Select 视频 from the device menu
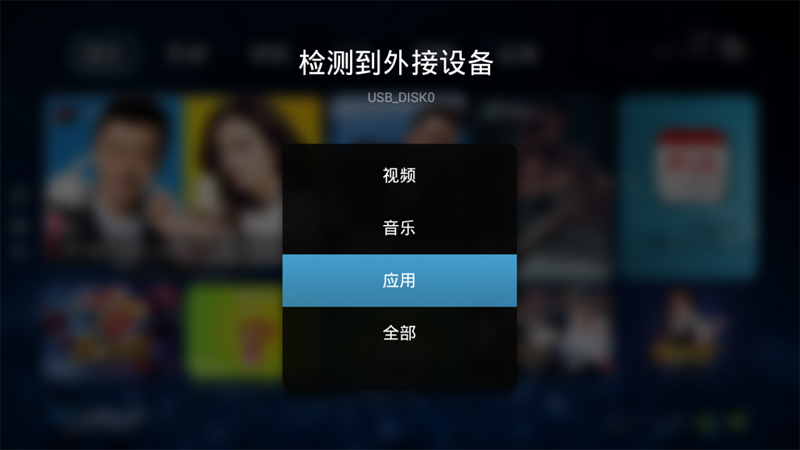The height and width of the screenshot is (450, 800). [399, 176]
